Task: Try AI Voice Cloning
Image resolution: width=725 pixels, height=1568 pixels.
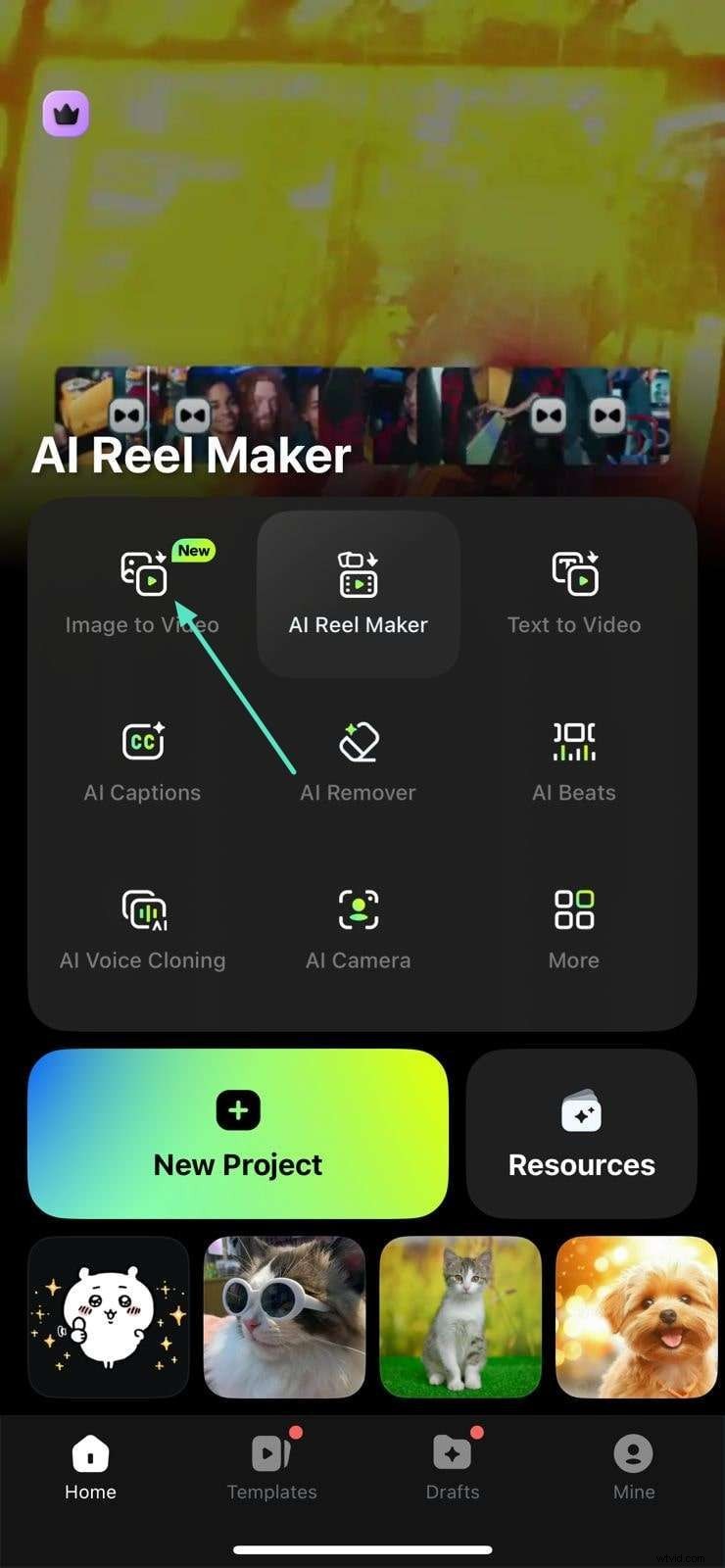Action: (x=142, y=929)
